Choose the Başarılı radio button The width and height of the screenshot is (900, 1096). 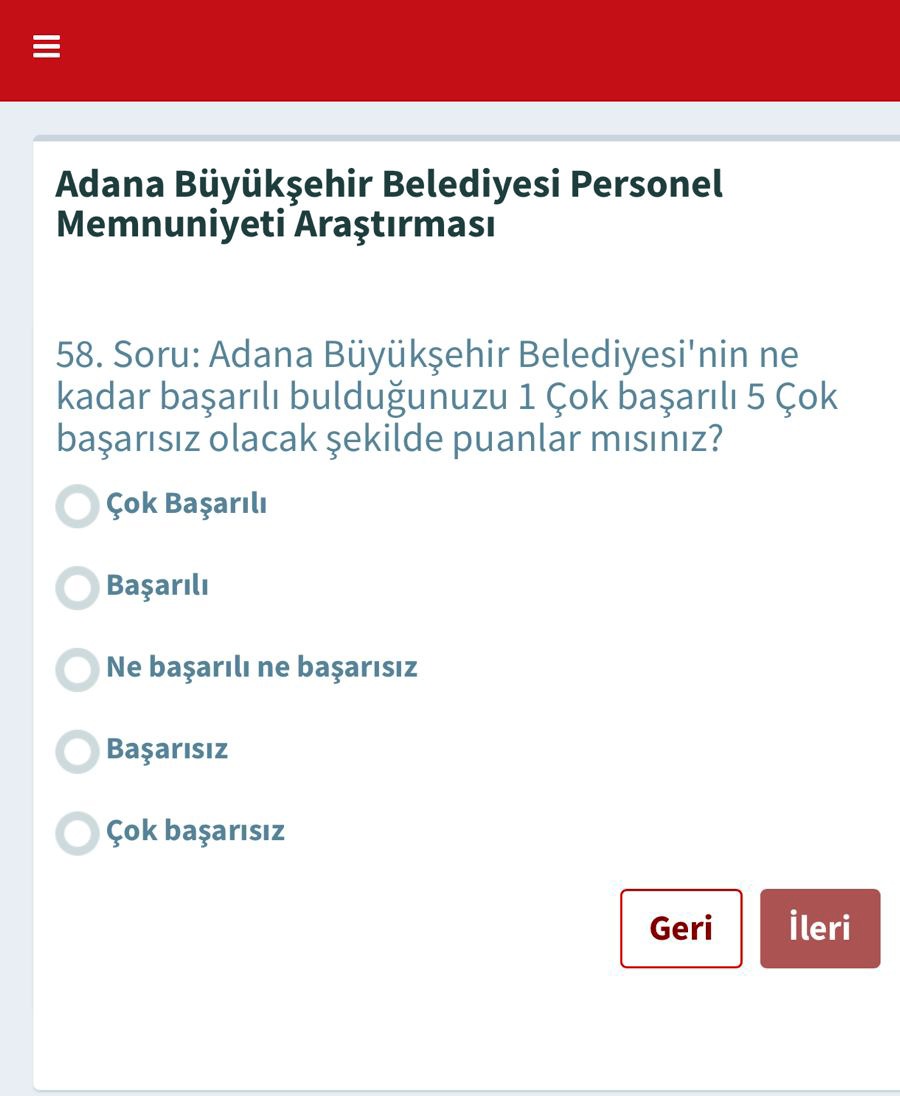tap(77, 588)
